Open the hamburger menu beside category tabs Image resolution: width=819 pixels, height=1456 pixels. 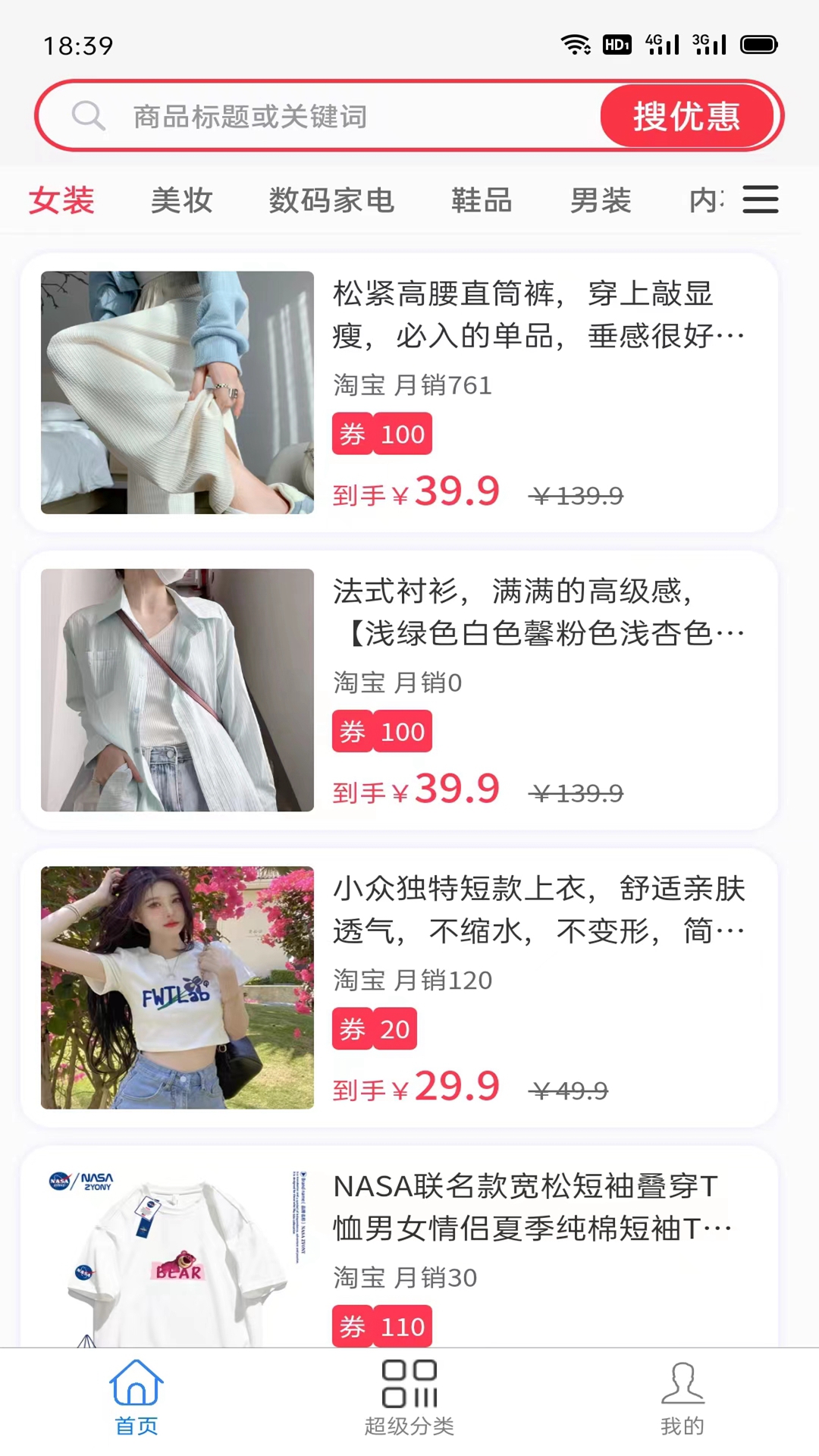pos(761,199)
